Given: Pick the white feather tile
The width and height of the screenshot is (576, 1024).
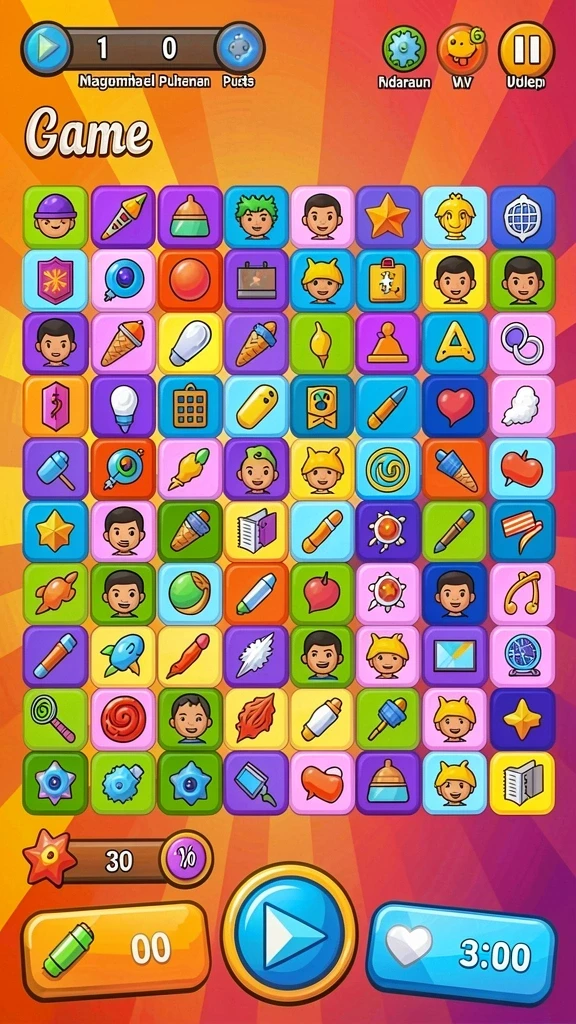Looking at the screenshot, I should click(x=256, y=656).
